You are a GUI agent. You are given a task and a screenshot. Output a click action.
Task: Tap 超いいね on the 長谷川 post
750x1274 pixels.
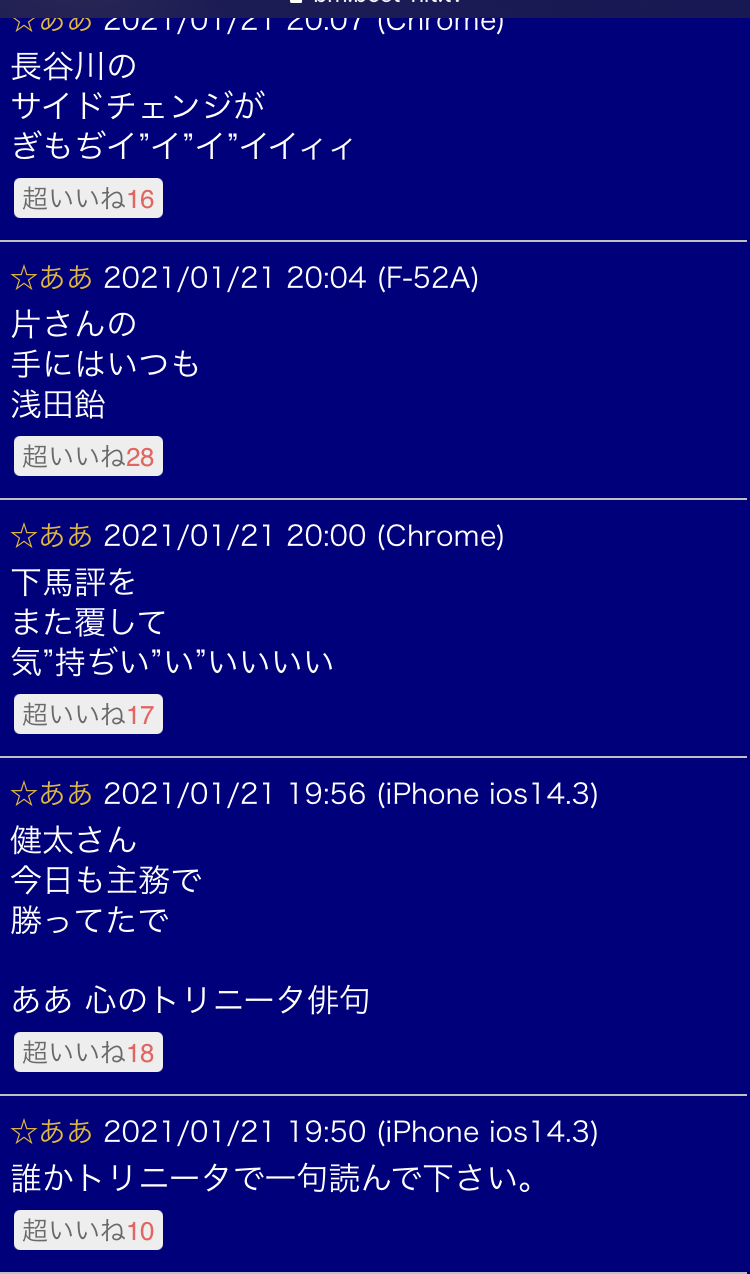tap(88, 199)
